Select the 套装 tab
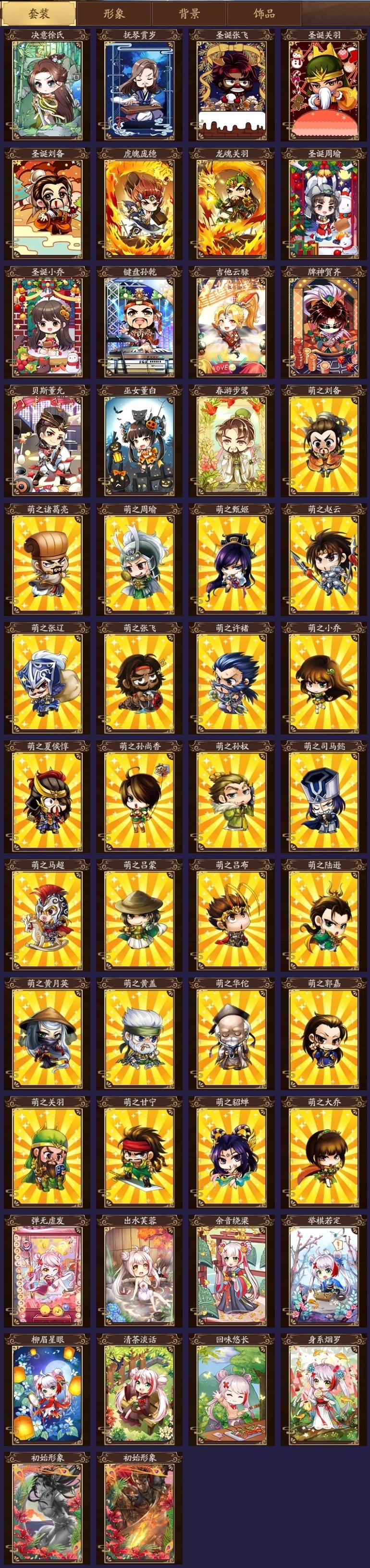This screenshot has height=1568, width=370. tap(39, 13)
